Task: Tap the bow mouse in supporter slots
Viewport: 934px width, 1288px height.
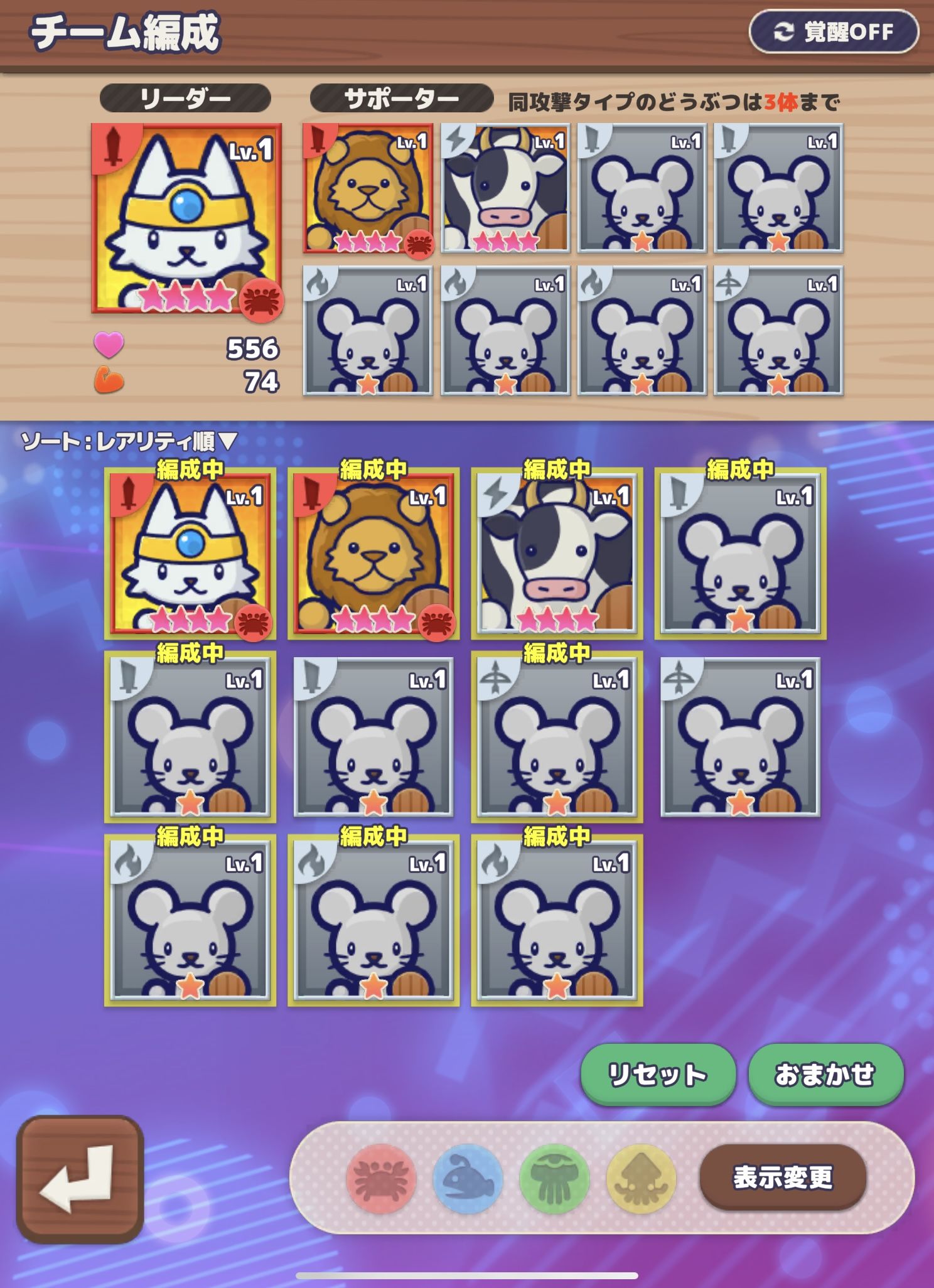Action: 778,331
